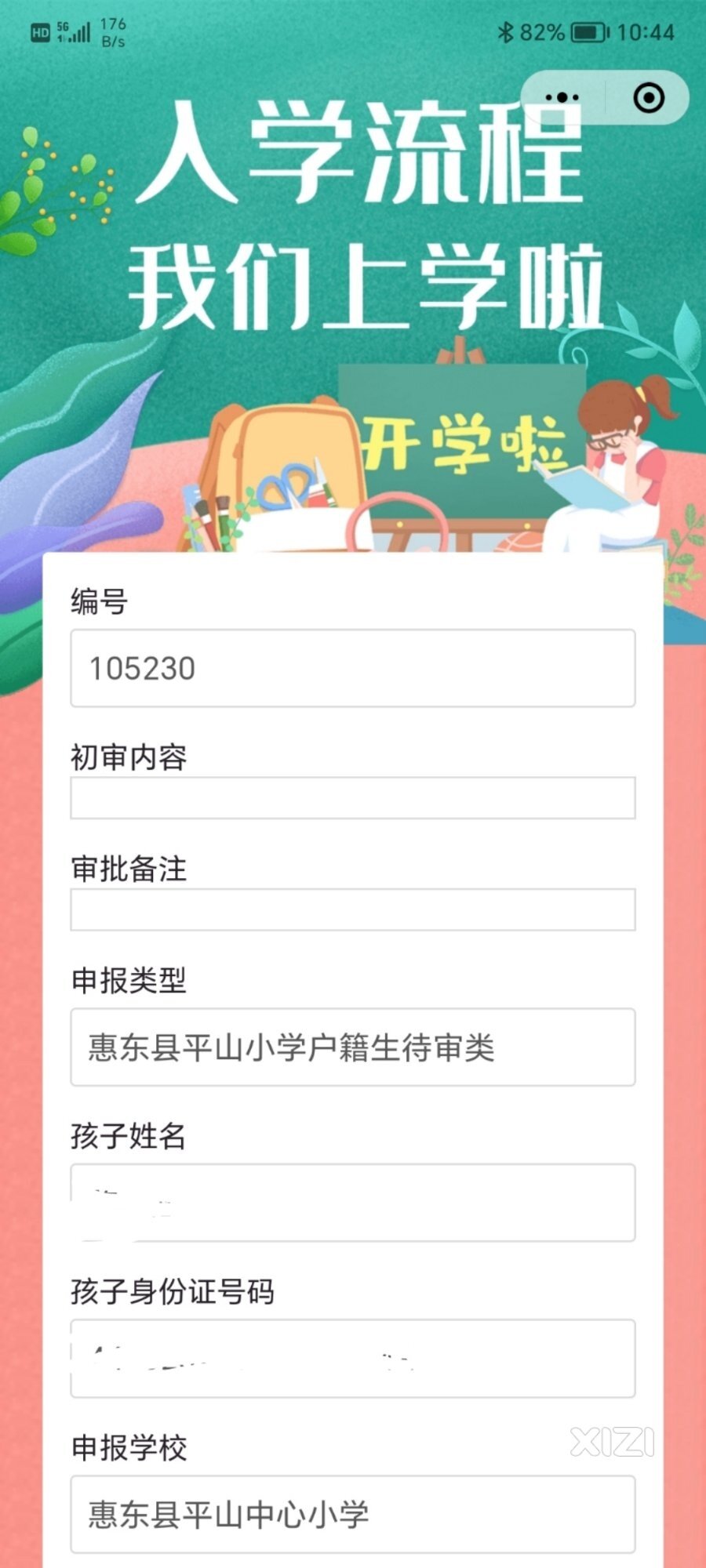Tap the 申报类型 field
Image resolution: width=706 pixels, height=1568 pixels.
tap(353, 1047)
